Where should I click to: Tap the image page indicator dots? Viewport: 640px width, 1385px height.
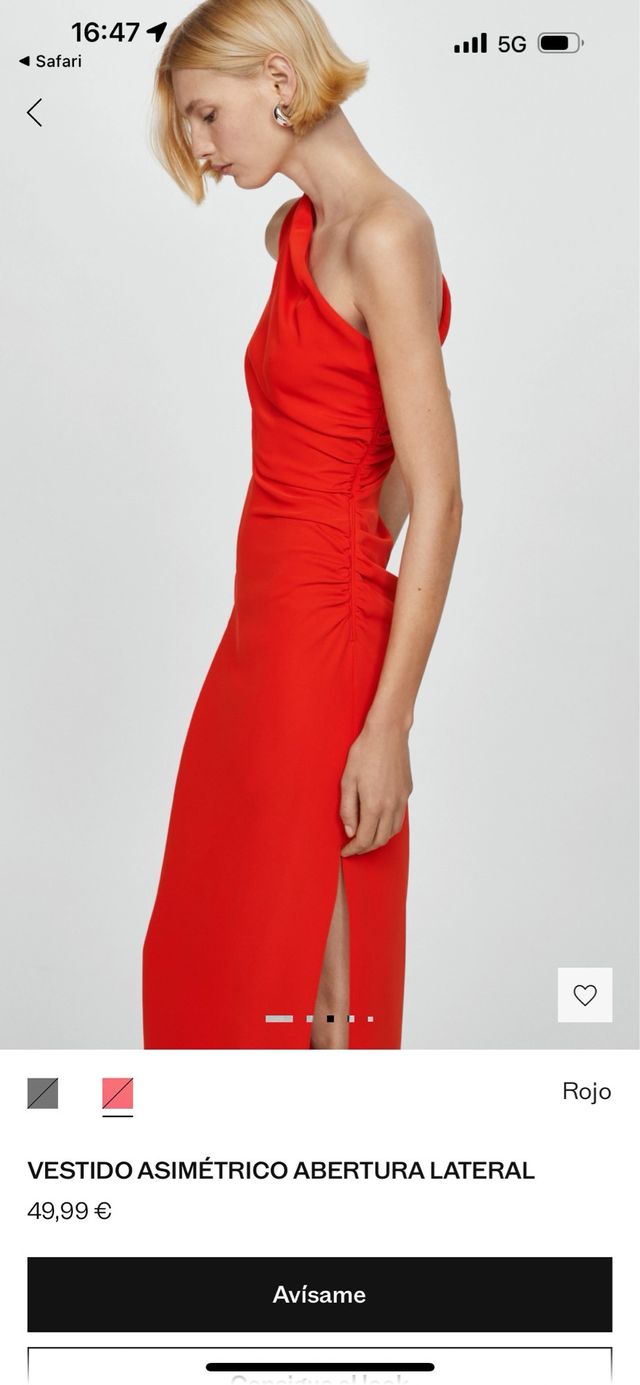[320, 1018]
